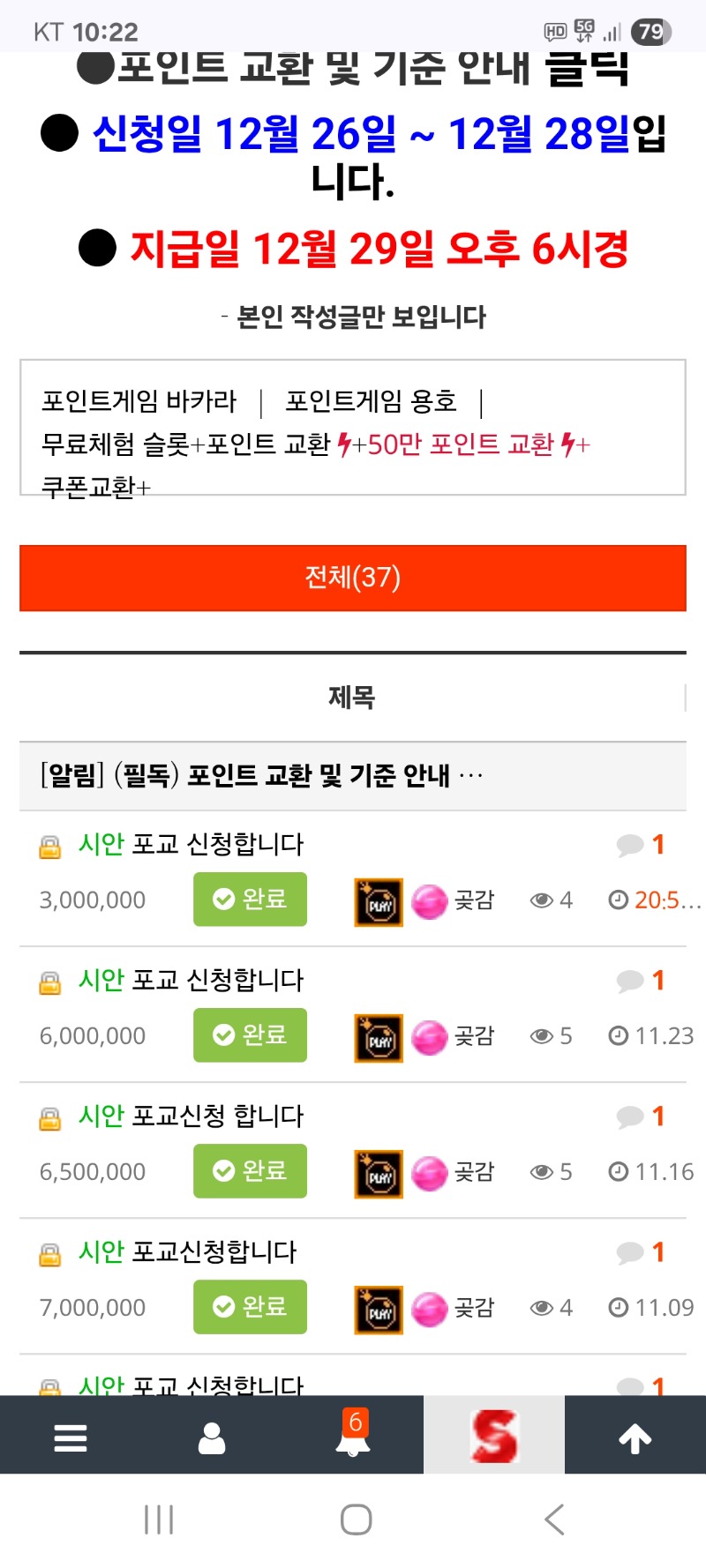Screen dimensions: 706x1568
Task: Open the notifications bell with 6 badge
Action: pyautogui.click(x=353, y=1437)
